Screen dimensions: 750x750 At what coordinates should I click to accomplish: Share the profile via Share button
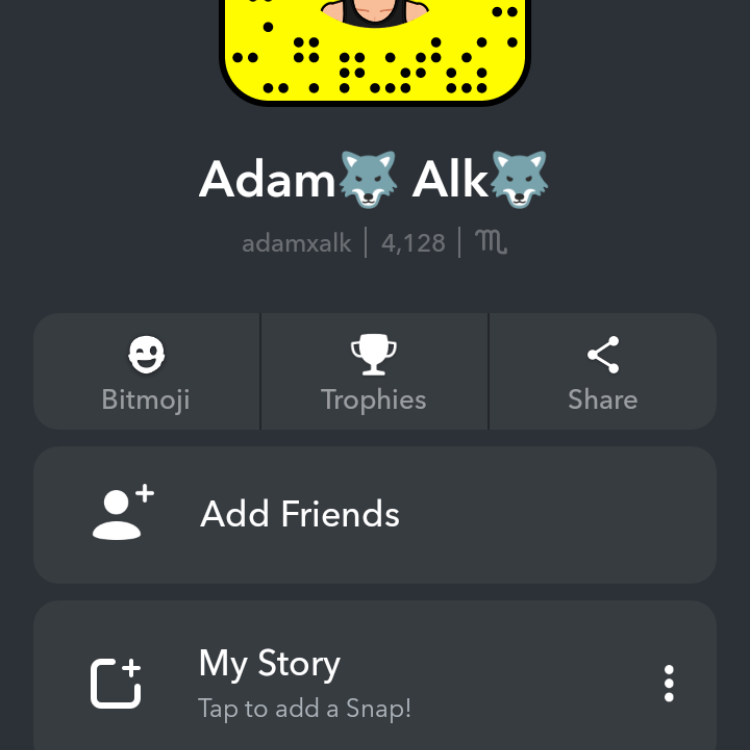602,372
